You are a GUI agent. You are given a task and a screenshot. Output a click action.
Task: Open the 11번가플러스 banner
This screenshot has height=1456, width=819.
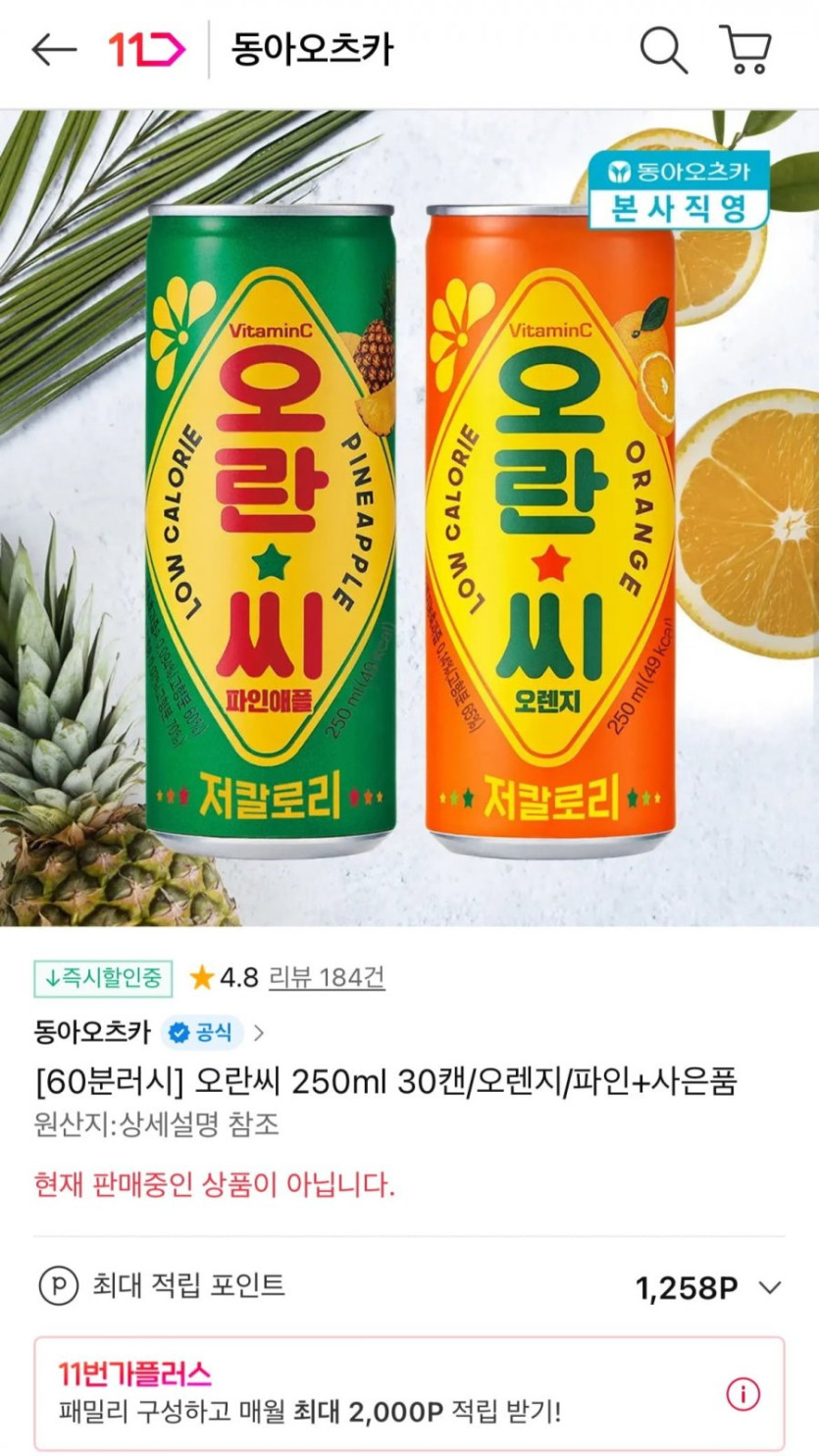(409, 1394)
